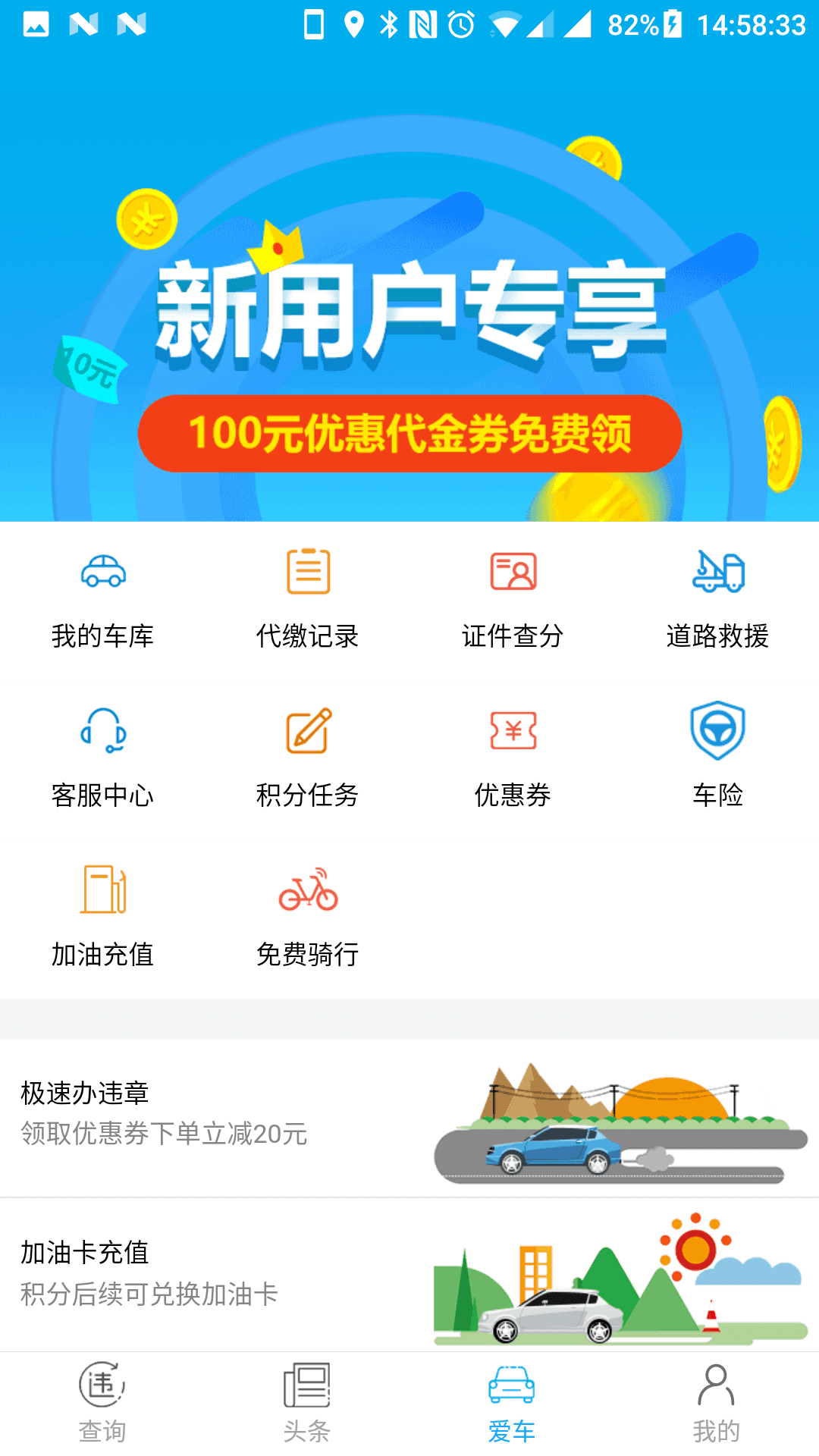Select the 爱车 tab
This screenshot has height=1456, width=819.
[x=512, y=1403]
